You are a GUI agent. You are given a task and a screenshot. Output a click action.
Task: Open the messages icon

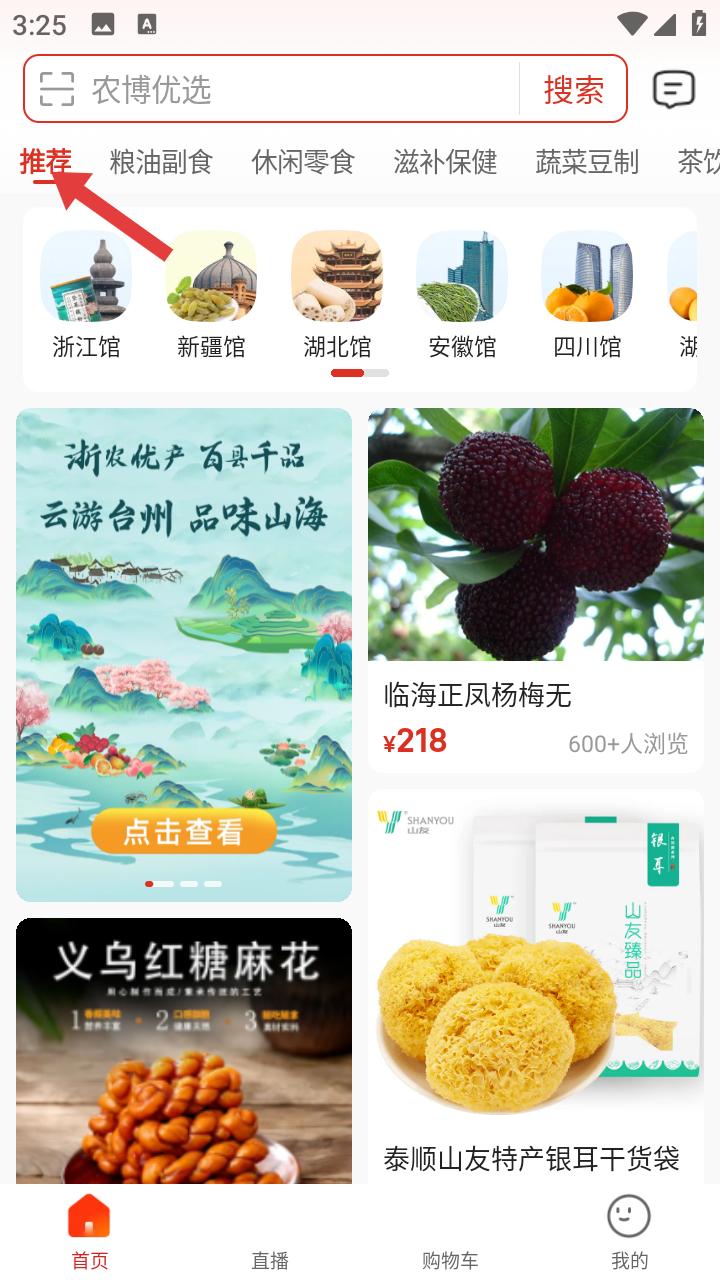click(x=673, y=89)
